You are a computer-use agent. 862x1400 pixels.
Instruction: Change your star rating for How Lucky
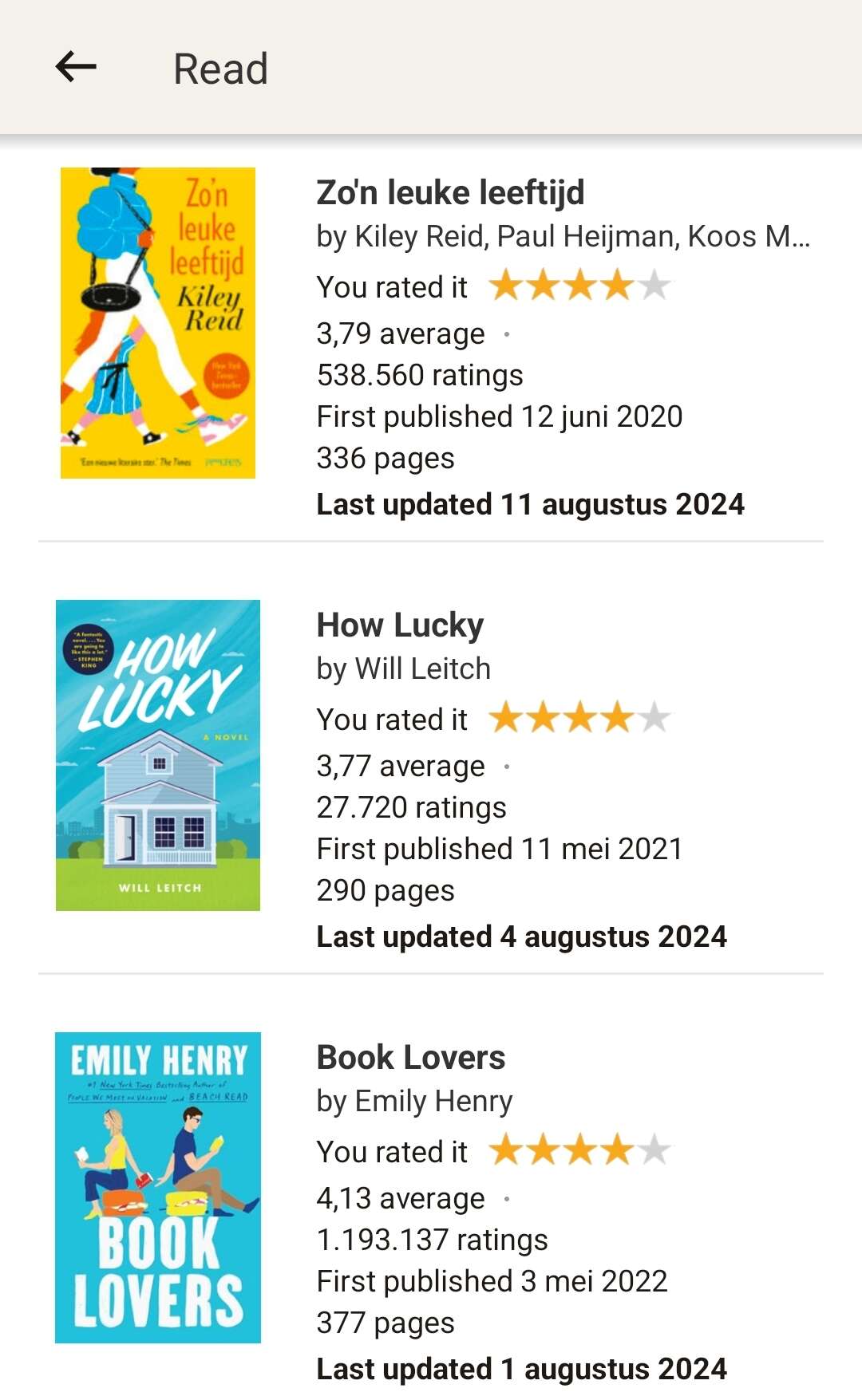click(x=579, y=719)
